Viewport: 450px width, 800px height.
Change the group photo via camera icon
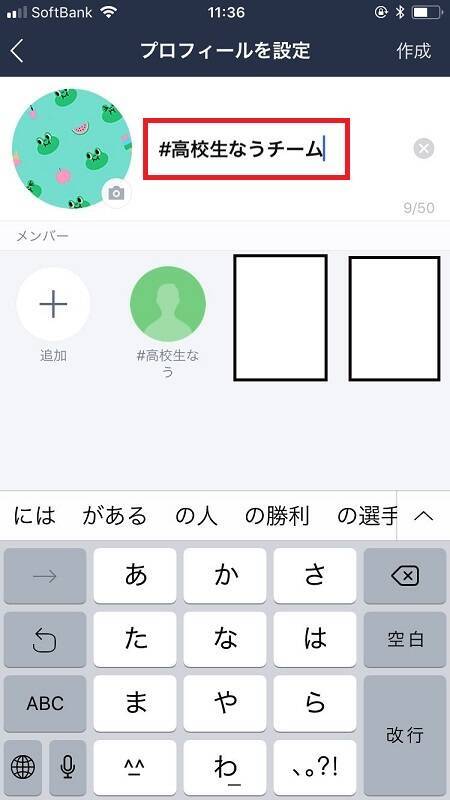click(x=116, y=193)
